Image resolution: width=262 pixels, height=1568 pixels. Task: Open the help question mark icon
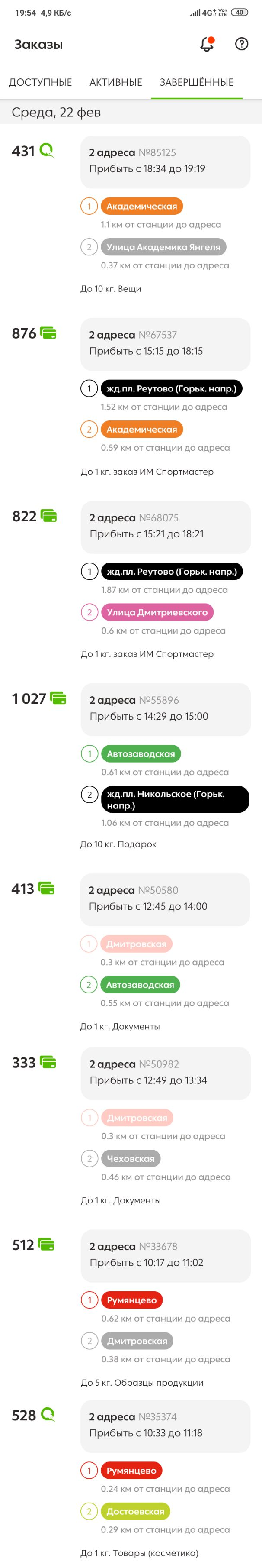[x=241, y=44]
